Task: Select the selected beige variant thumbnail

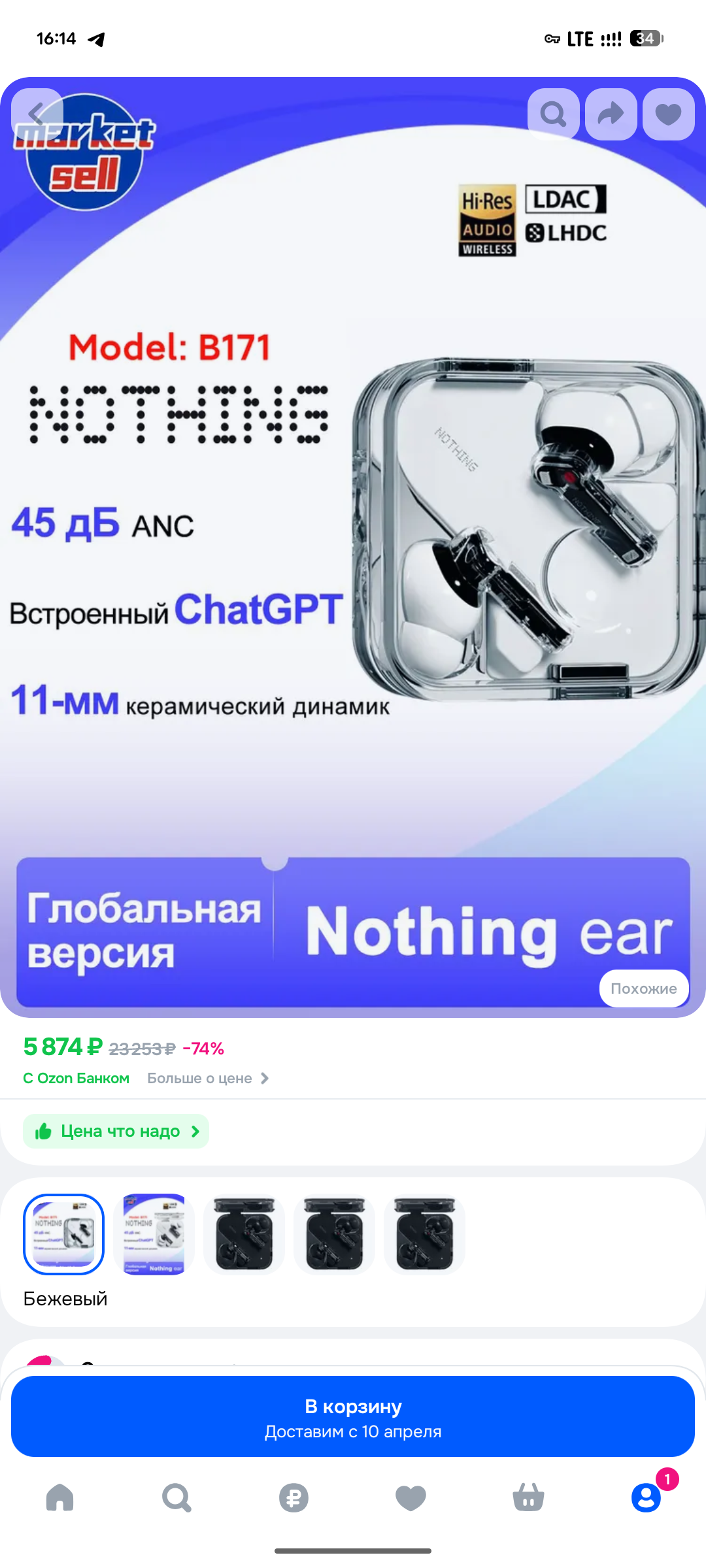Action: tap(64, 1234)
